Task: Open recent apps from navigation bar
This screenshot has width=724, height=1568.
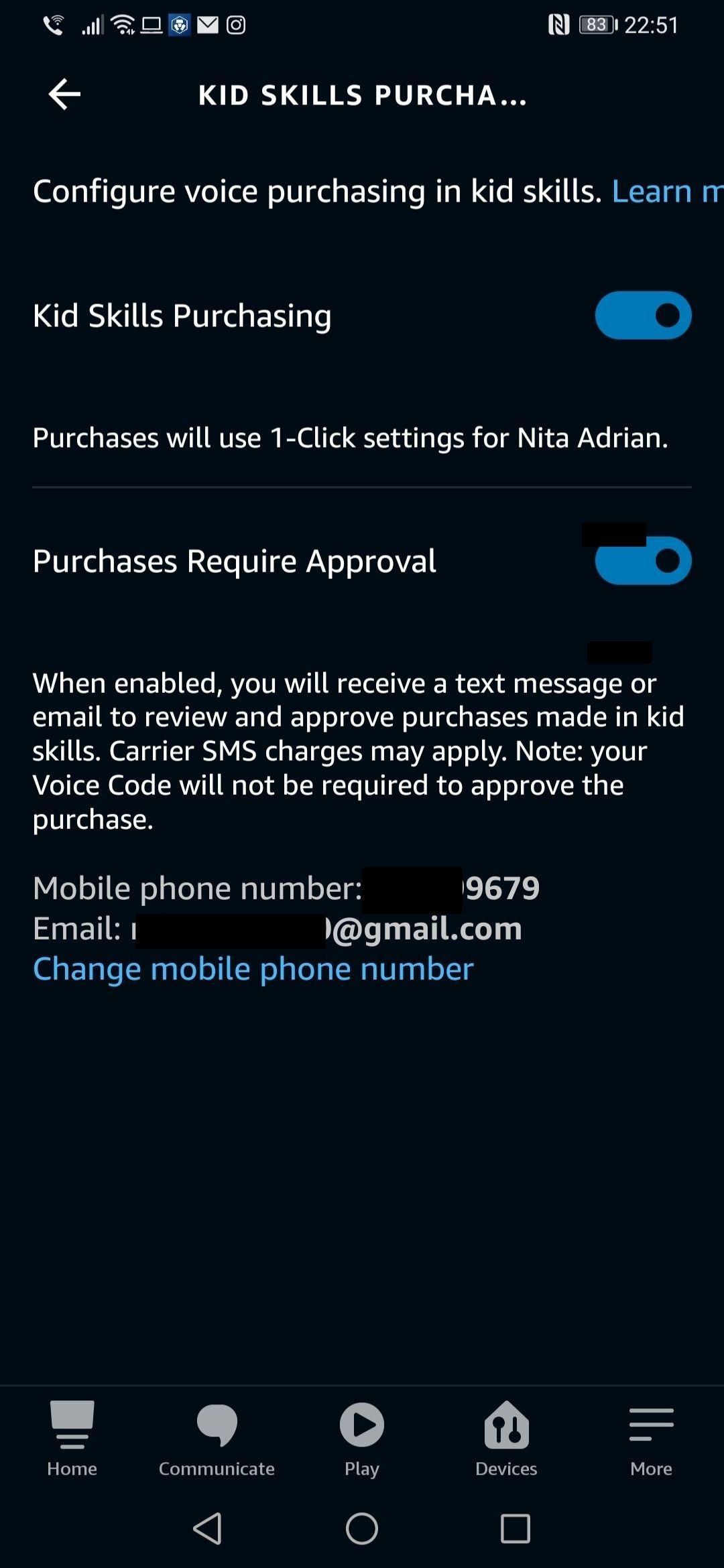Action: click(515, 1529)
